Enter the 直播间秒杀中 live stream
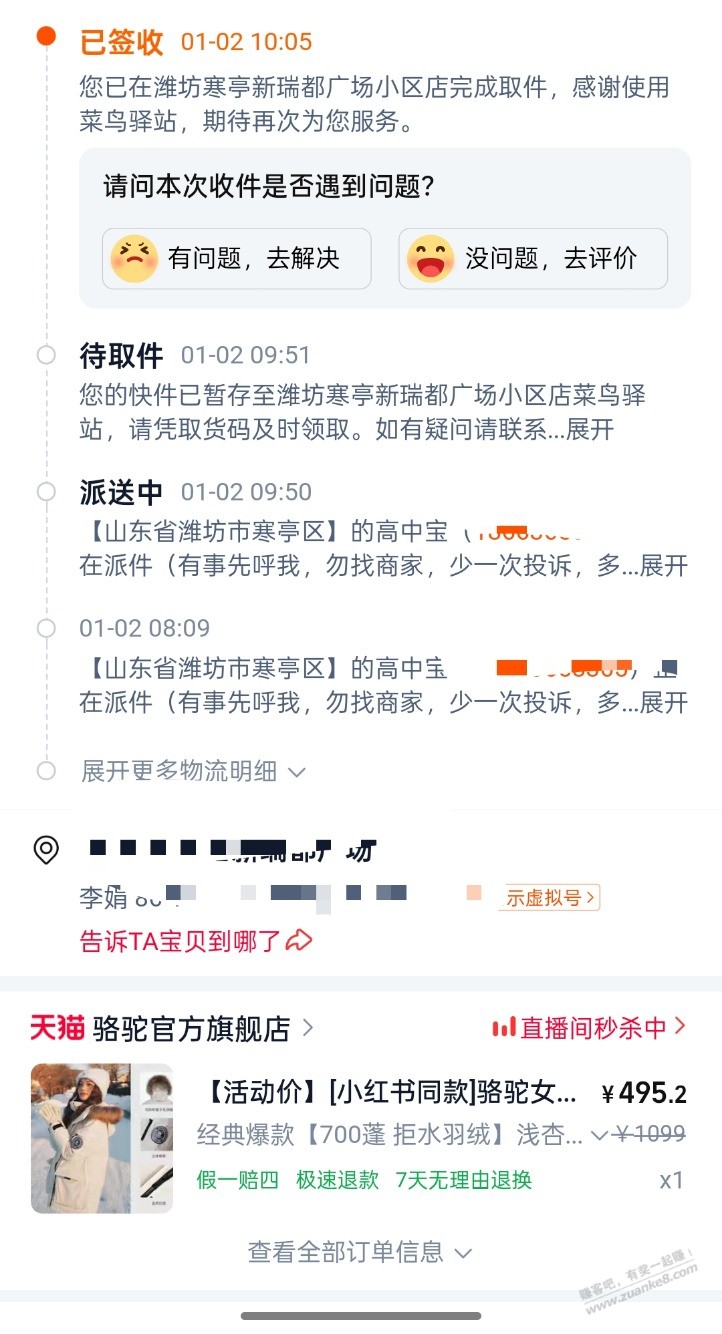 [589, 1027]
